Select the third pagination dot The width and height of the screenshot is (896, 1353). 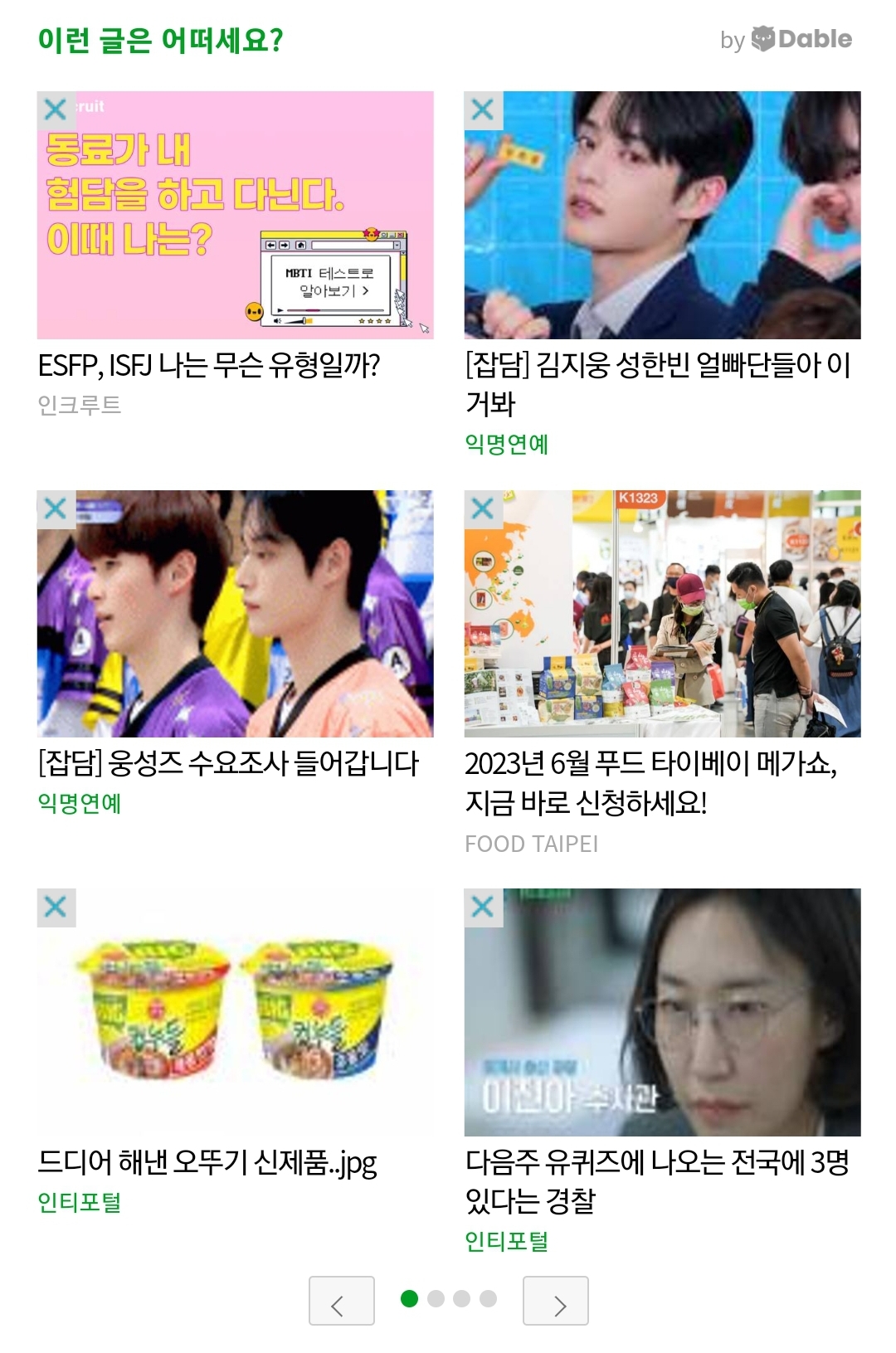(x=461, y=1300)
